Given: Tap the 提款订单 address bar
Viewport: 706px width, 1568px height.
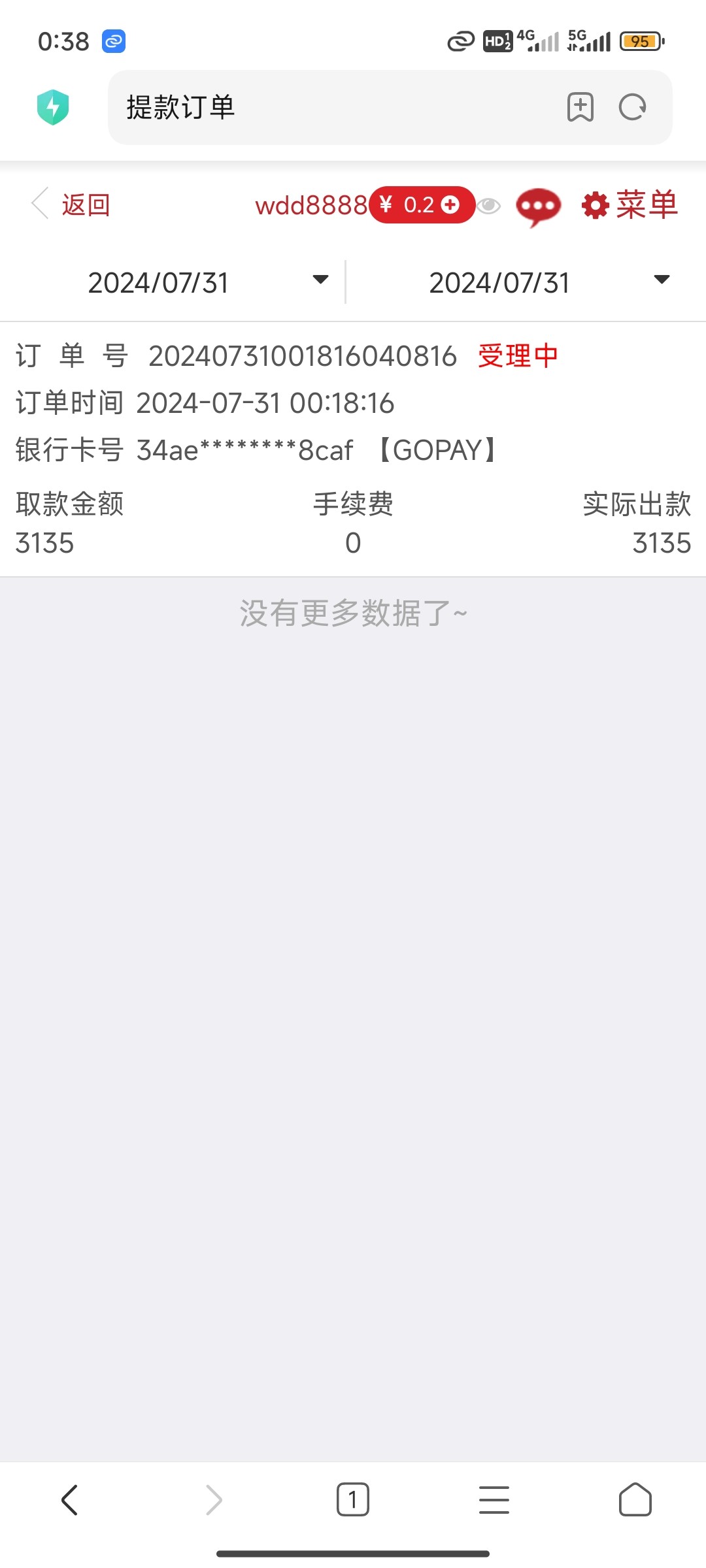Looking at the screenshot, I should pos(327,107).
